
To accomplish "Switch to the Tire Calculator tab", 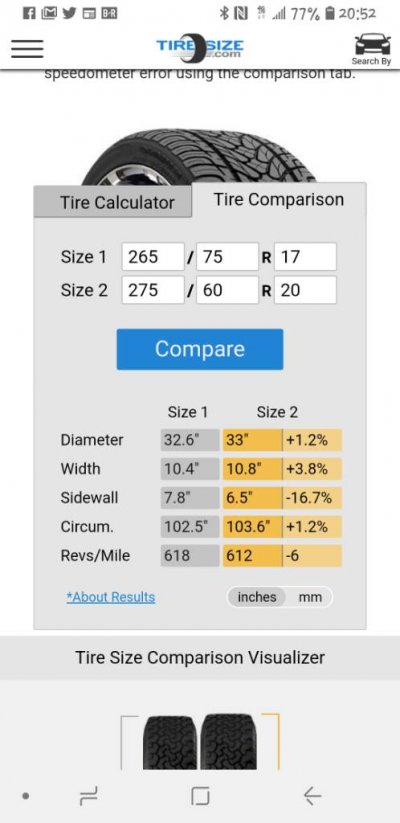I will click(117, 203).
